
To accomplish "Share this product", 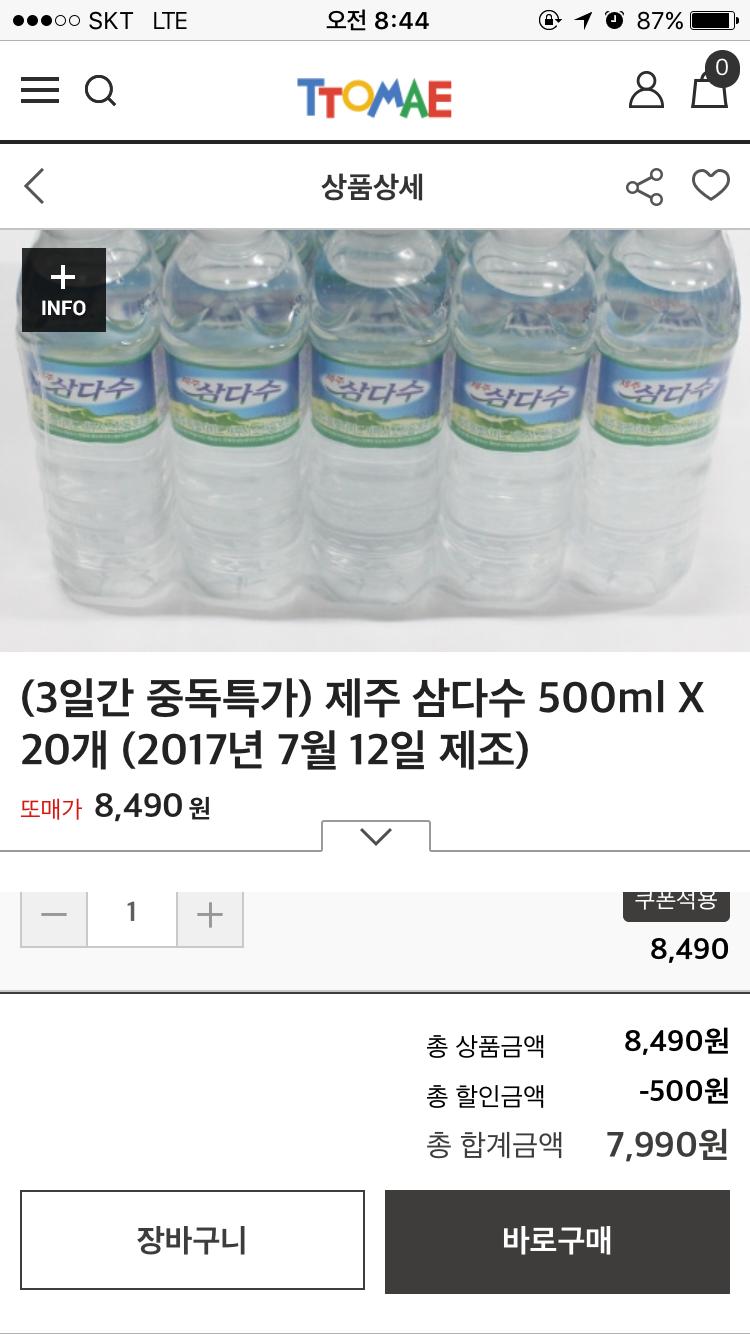I will click(644, 187).
